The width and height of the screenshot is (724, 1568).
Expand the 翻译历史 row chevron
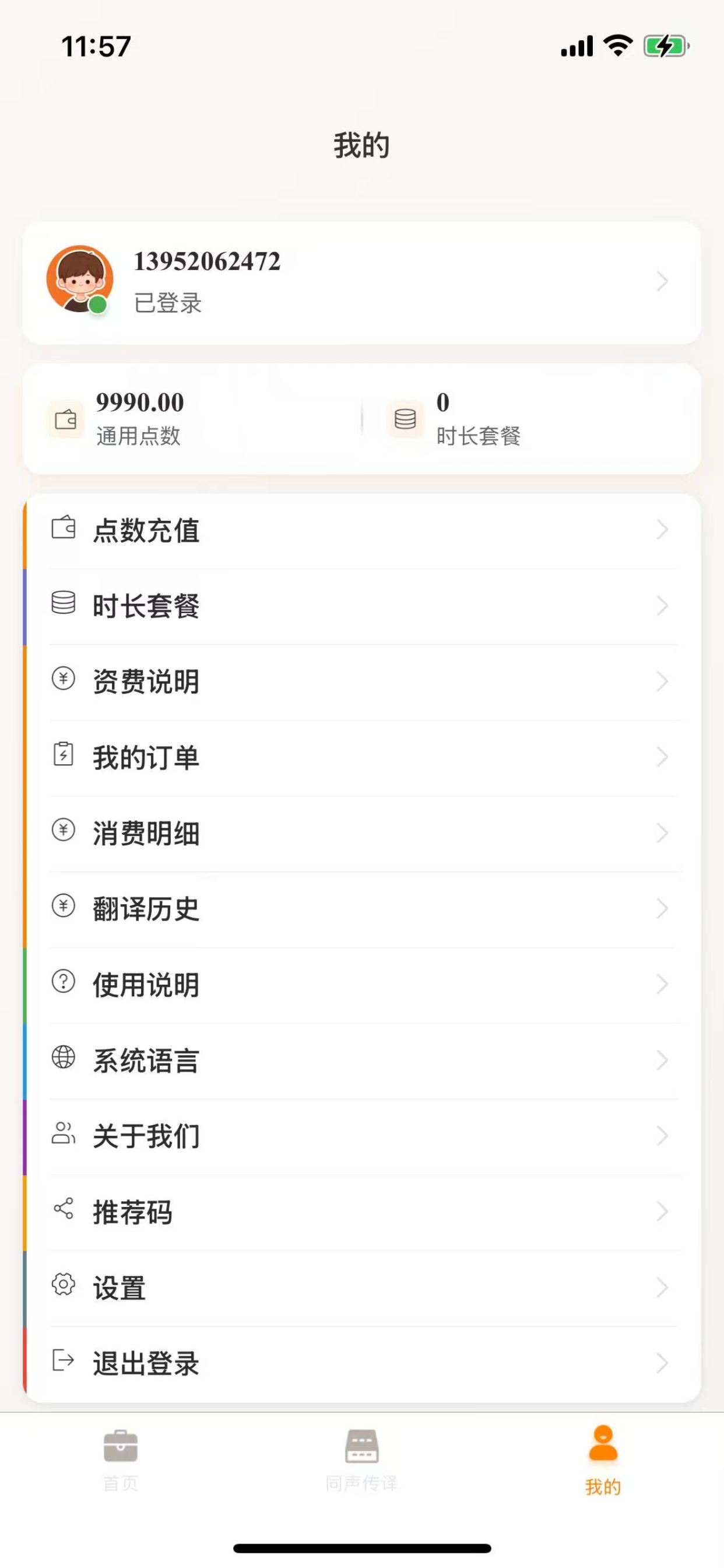[x=663, y=909]
